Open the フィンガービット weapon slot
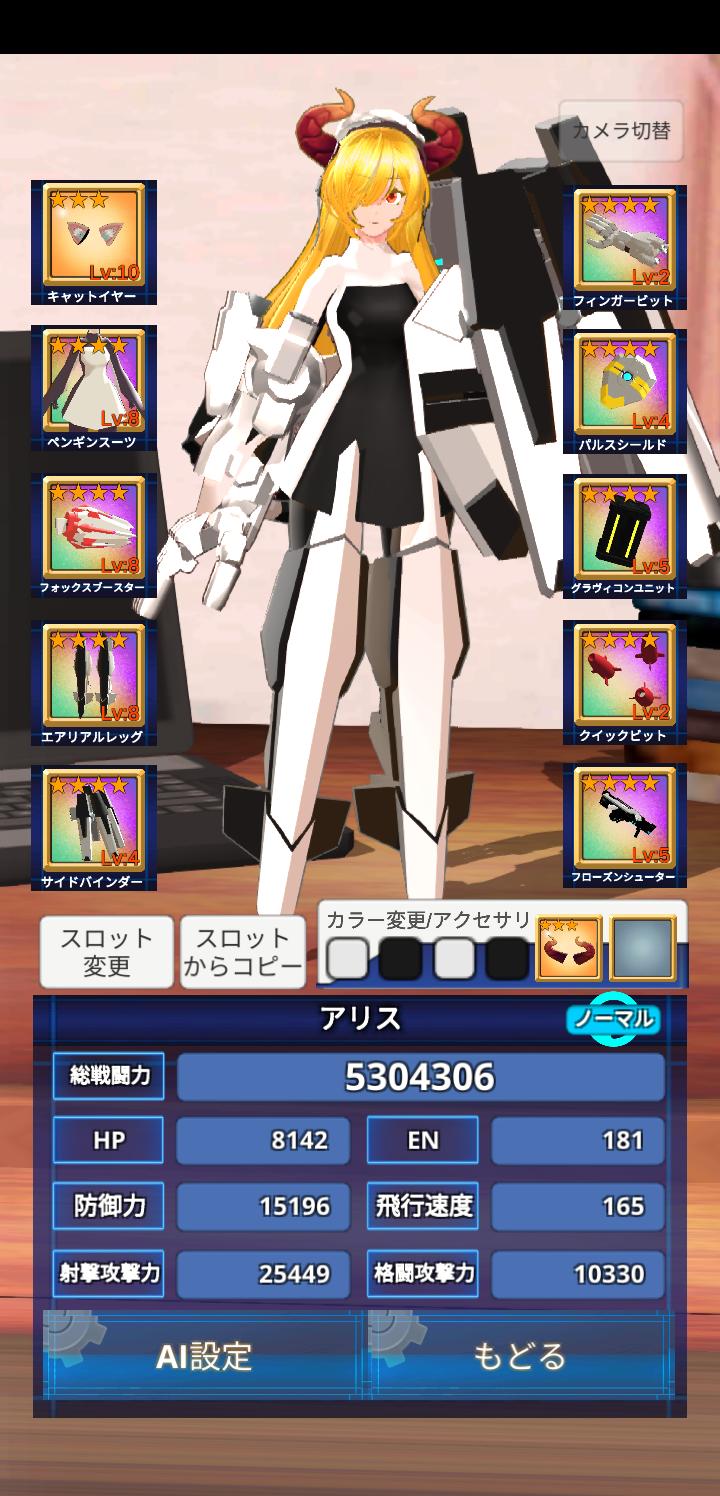This screenshot has width=720, height=1496. 625,247
